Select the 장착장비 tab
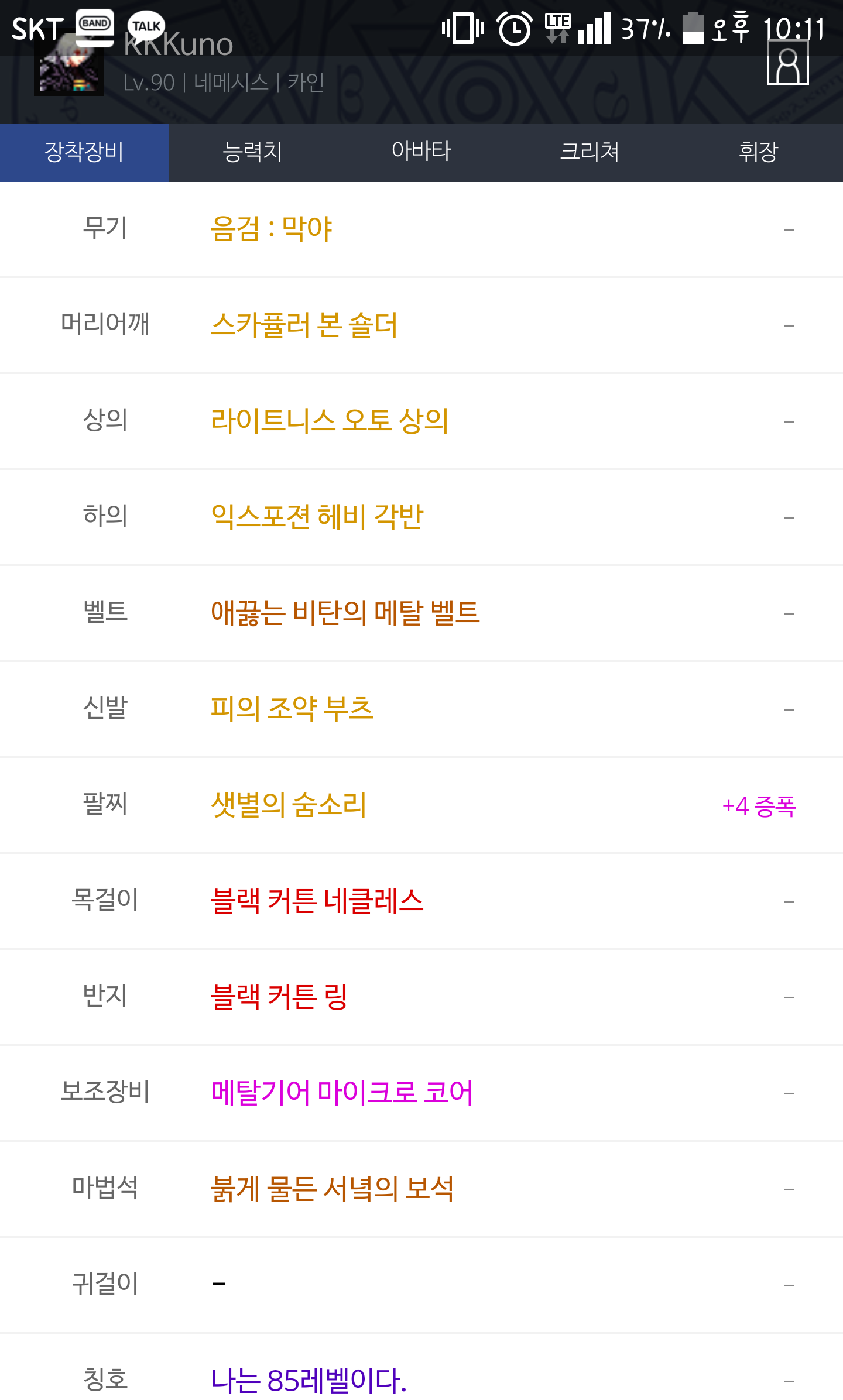Image resolution: width=843 pixels, height=1400 pixels. 84,152
